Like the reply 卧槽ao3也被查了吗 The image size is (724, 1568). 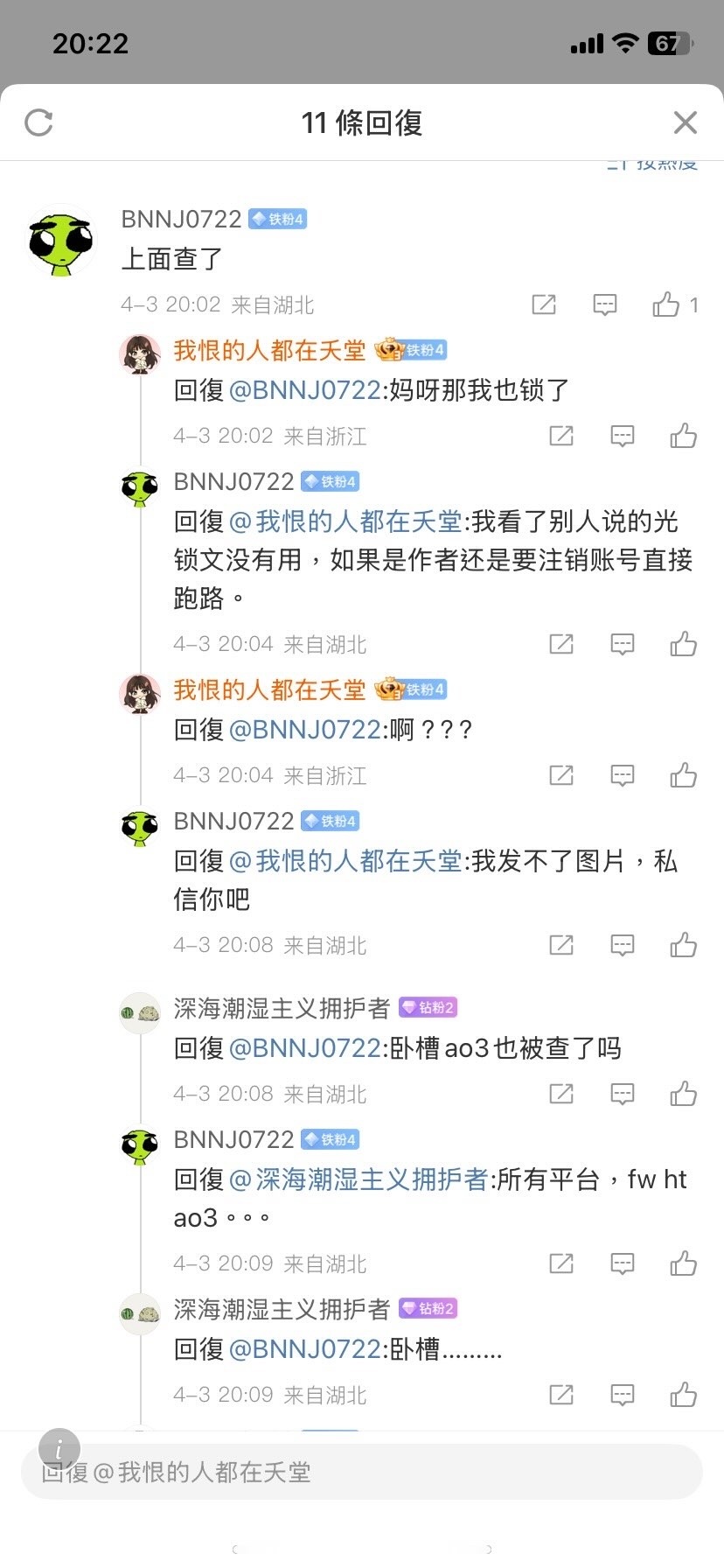683,1094
